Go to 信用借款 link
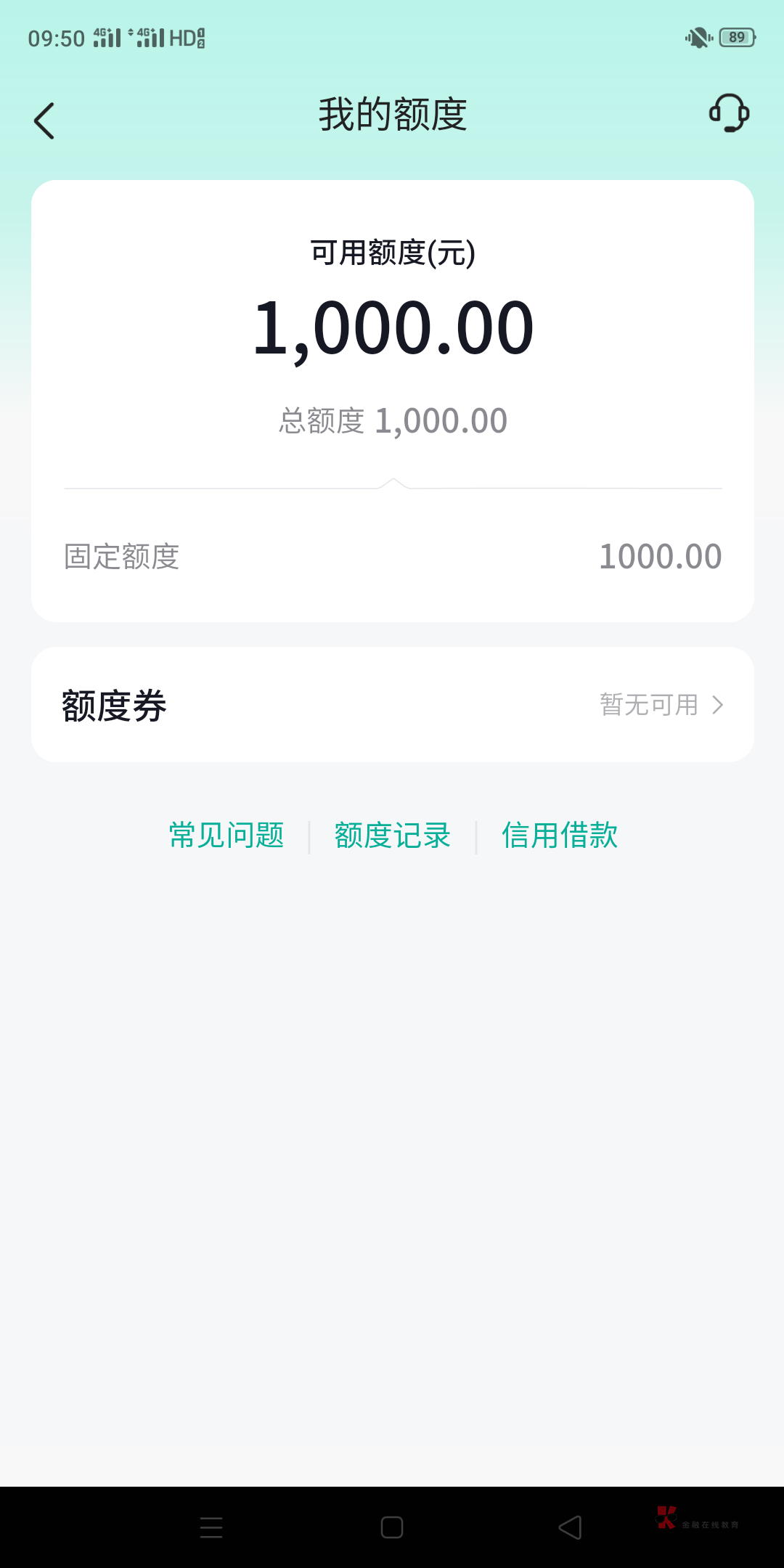The height and width of the screenshot is (1568, 784). coord(560,836)
